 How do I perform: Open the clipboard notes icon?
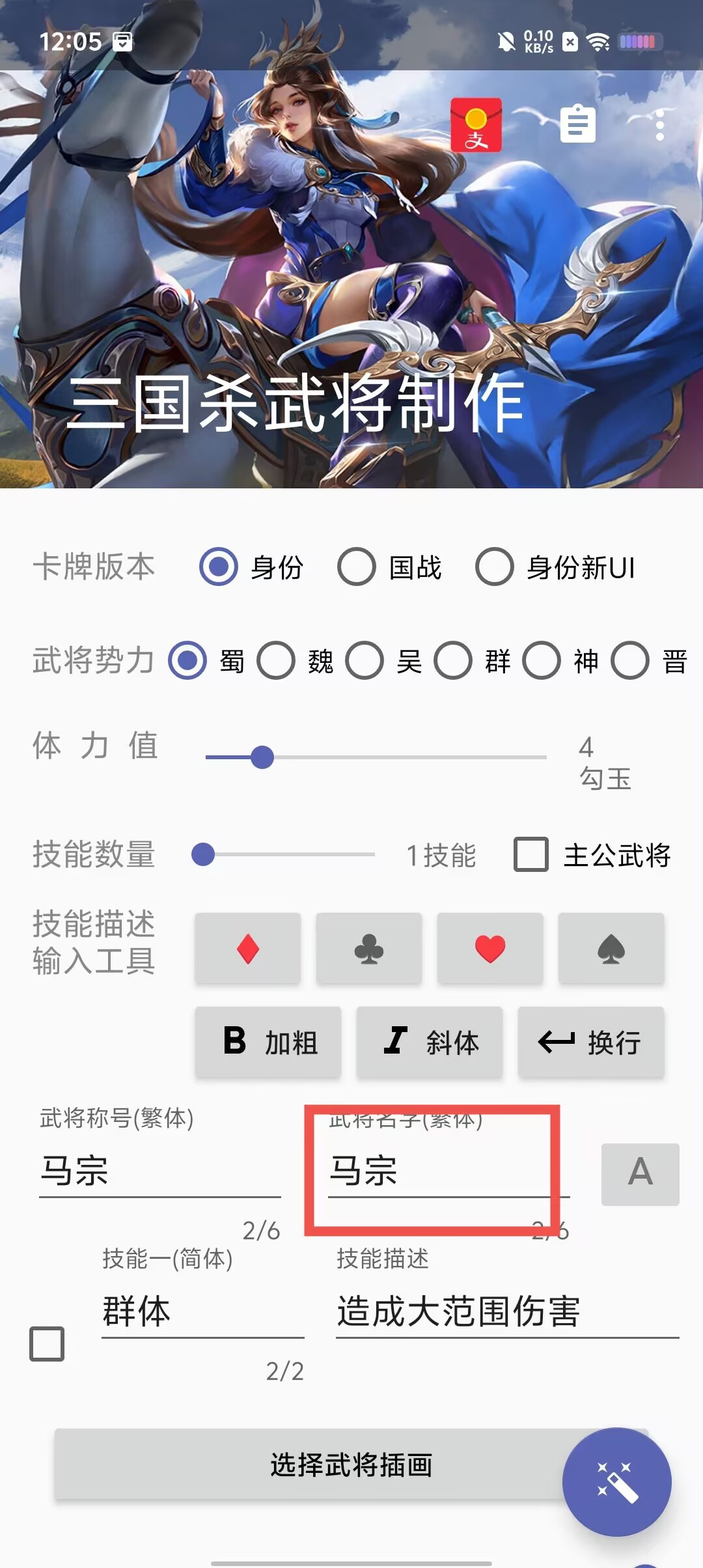click(577, 124)
